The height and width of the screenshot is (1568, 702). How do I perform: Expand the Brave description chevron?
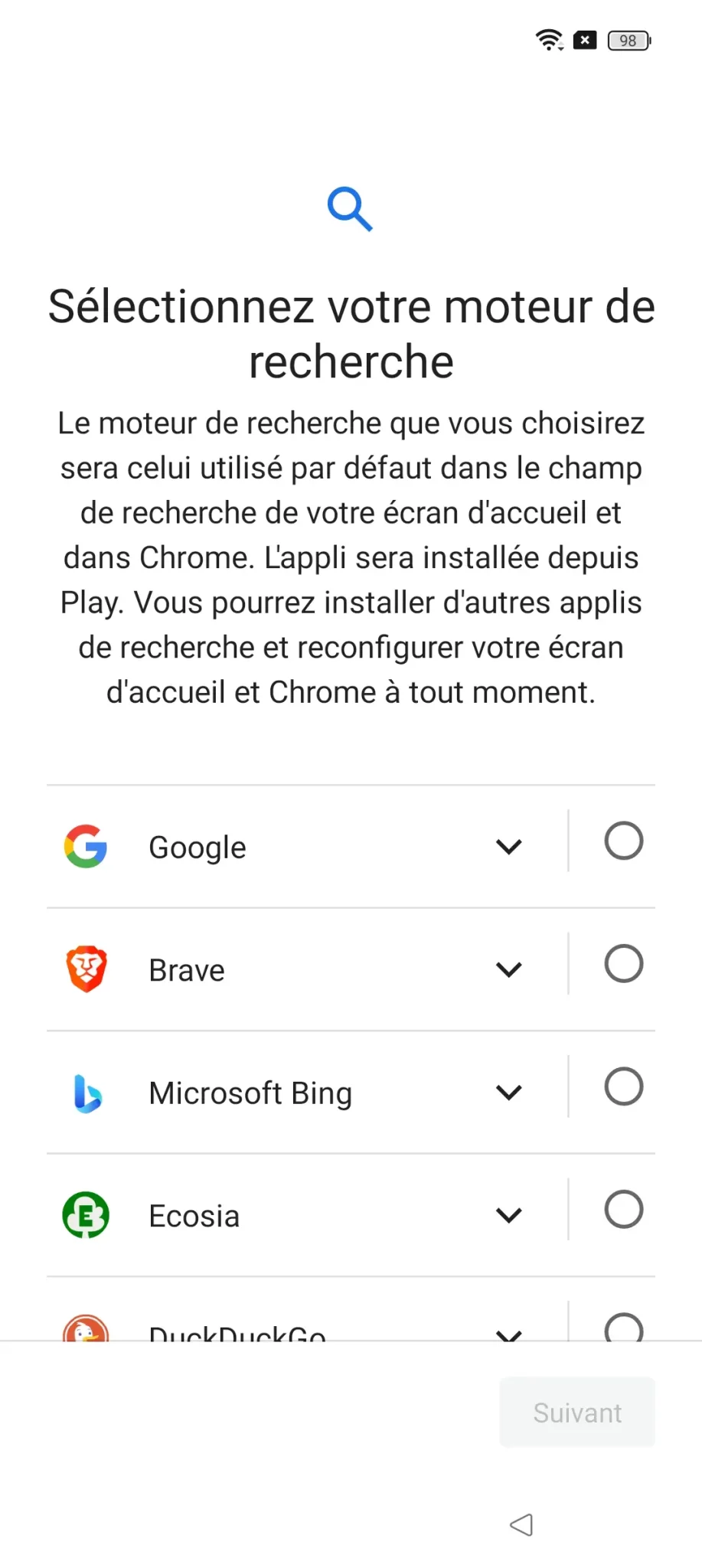[508, 970]
